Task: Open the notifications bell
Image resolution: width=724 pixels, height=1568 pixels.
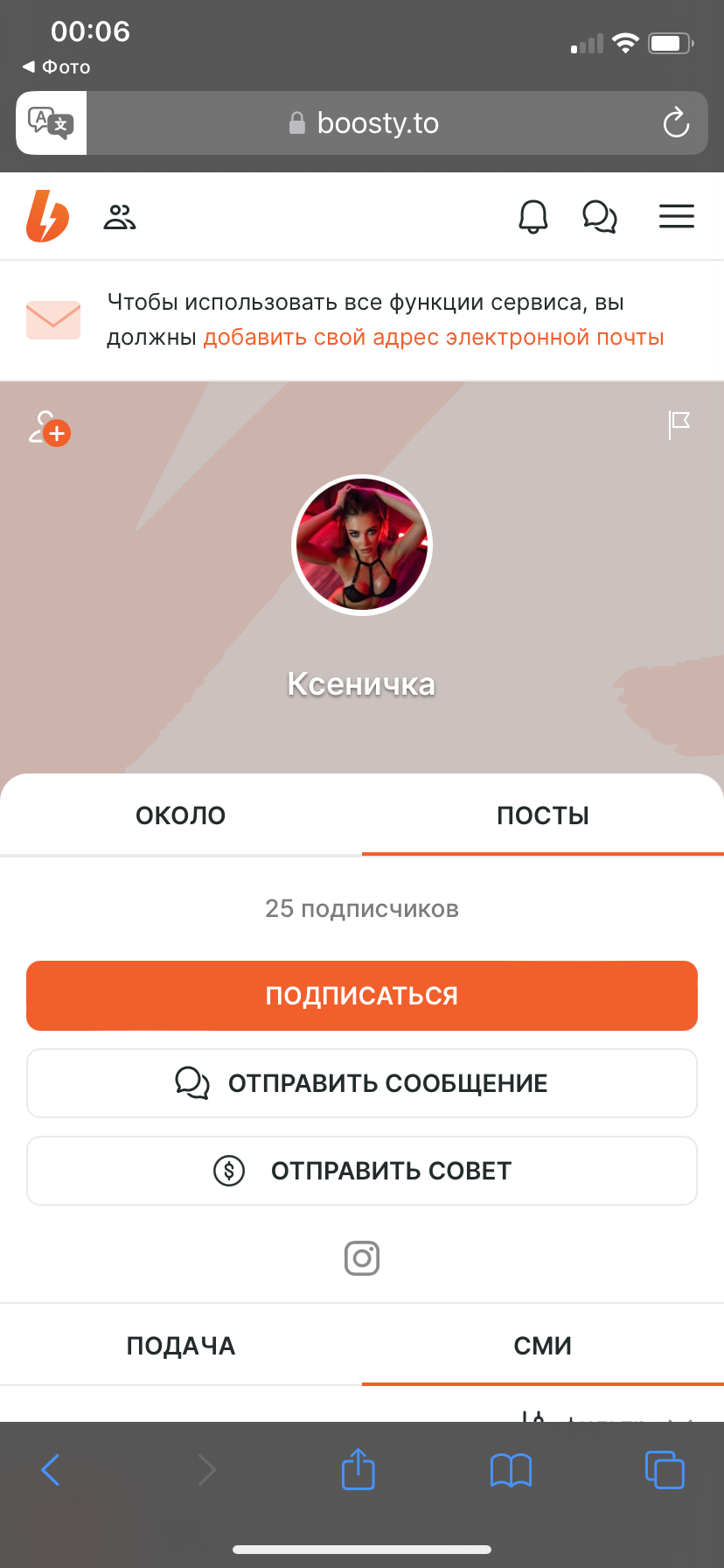Action: click(533, 216)
